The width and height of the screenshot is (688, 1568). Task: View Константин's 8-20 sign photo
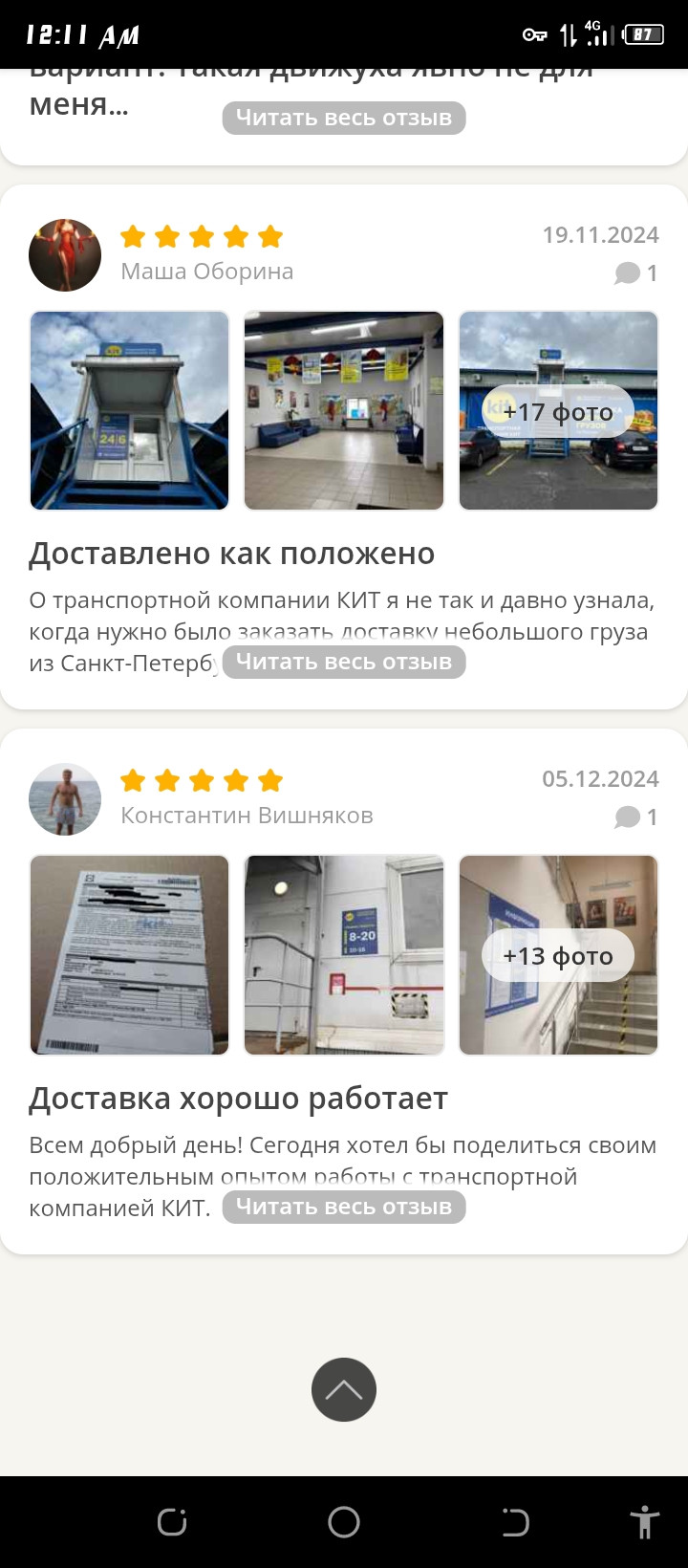(x=344, y=954)
